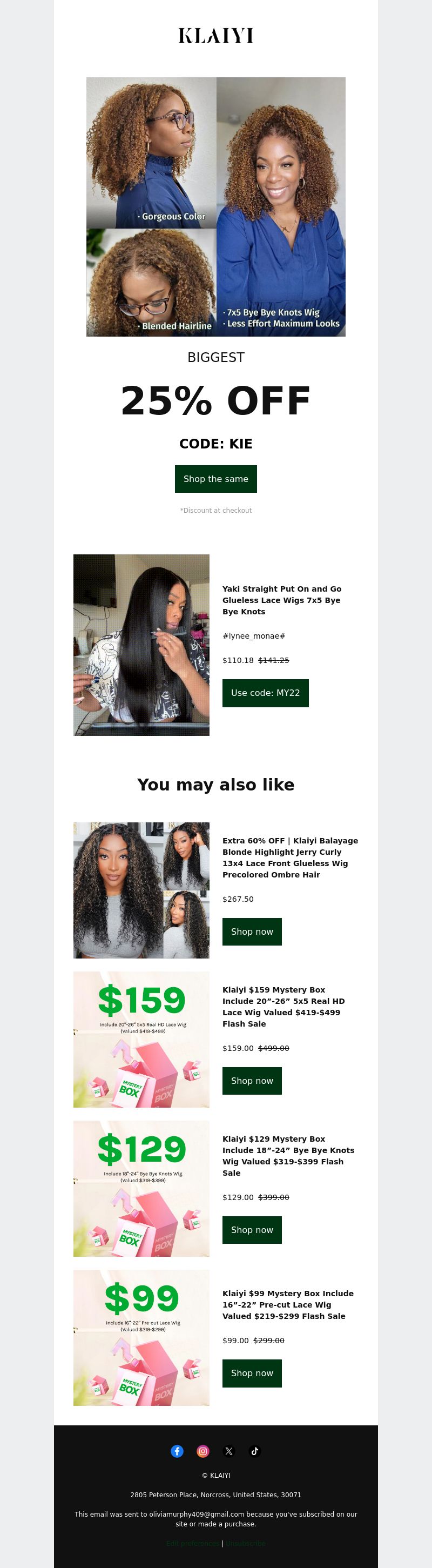Shop now for the $99 Mystery Box
Screen dimensions: 432x1568
click(x=252, y=1372)
